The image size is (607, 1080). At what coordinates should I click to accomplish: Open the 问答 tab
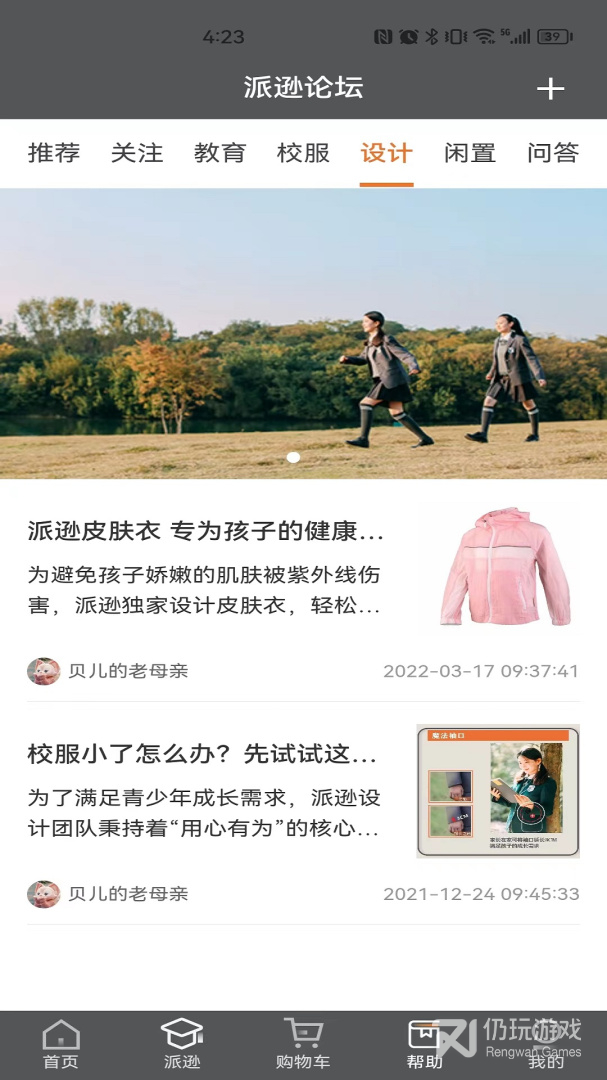tap(553, 153)
